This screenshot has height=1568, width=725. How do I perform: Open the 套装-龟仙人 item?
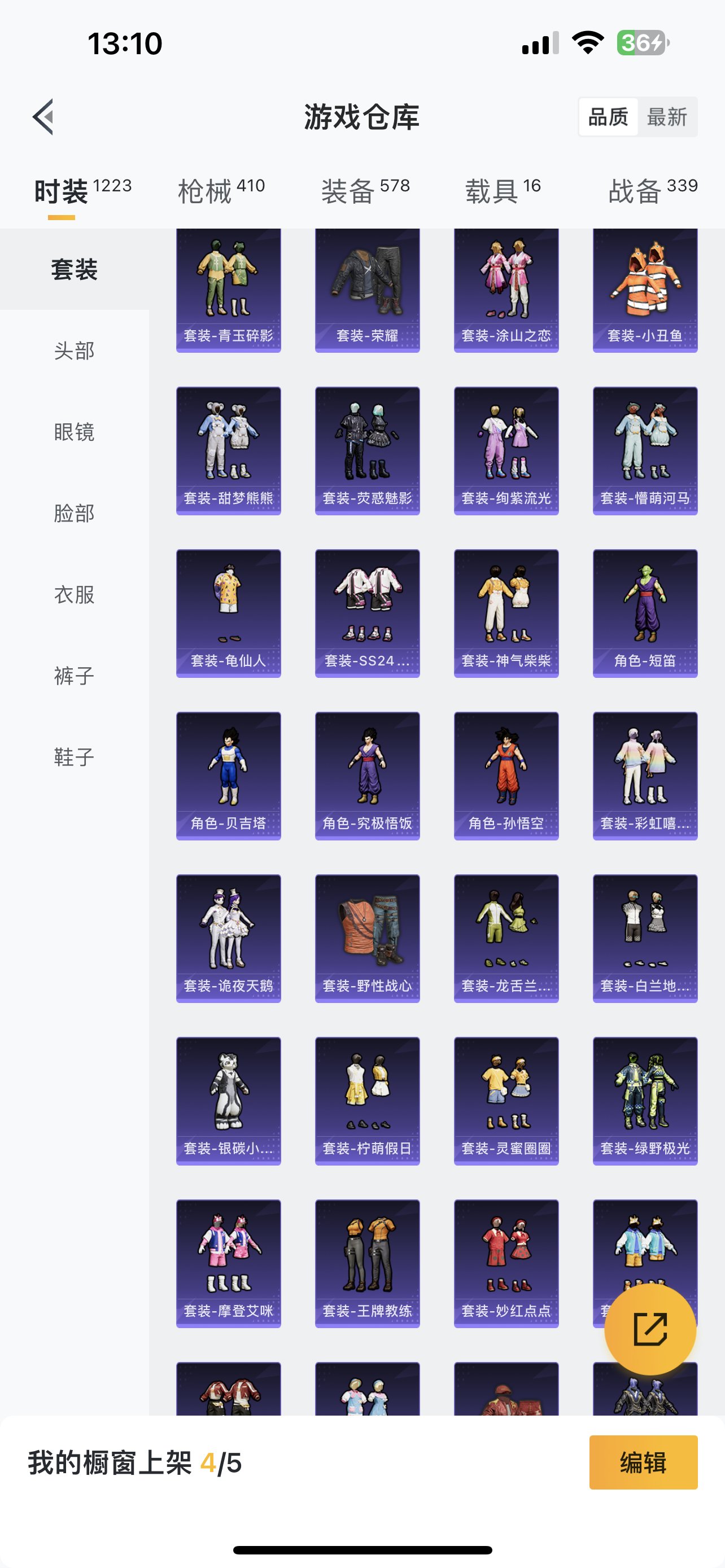click(x=228, y=614)
